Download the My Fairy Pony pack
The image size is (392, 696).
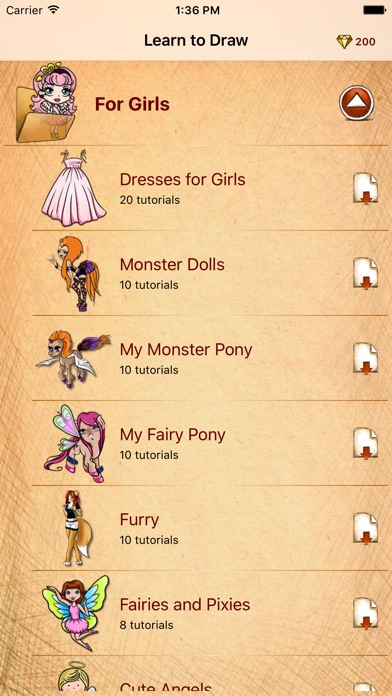coord(365,443)
